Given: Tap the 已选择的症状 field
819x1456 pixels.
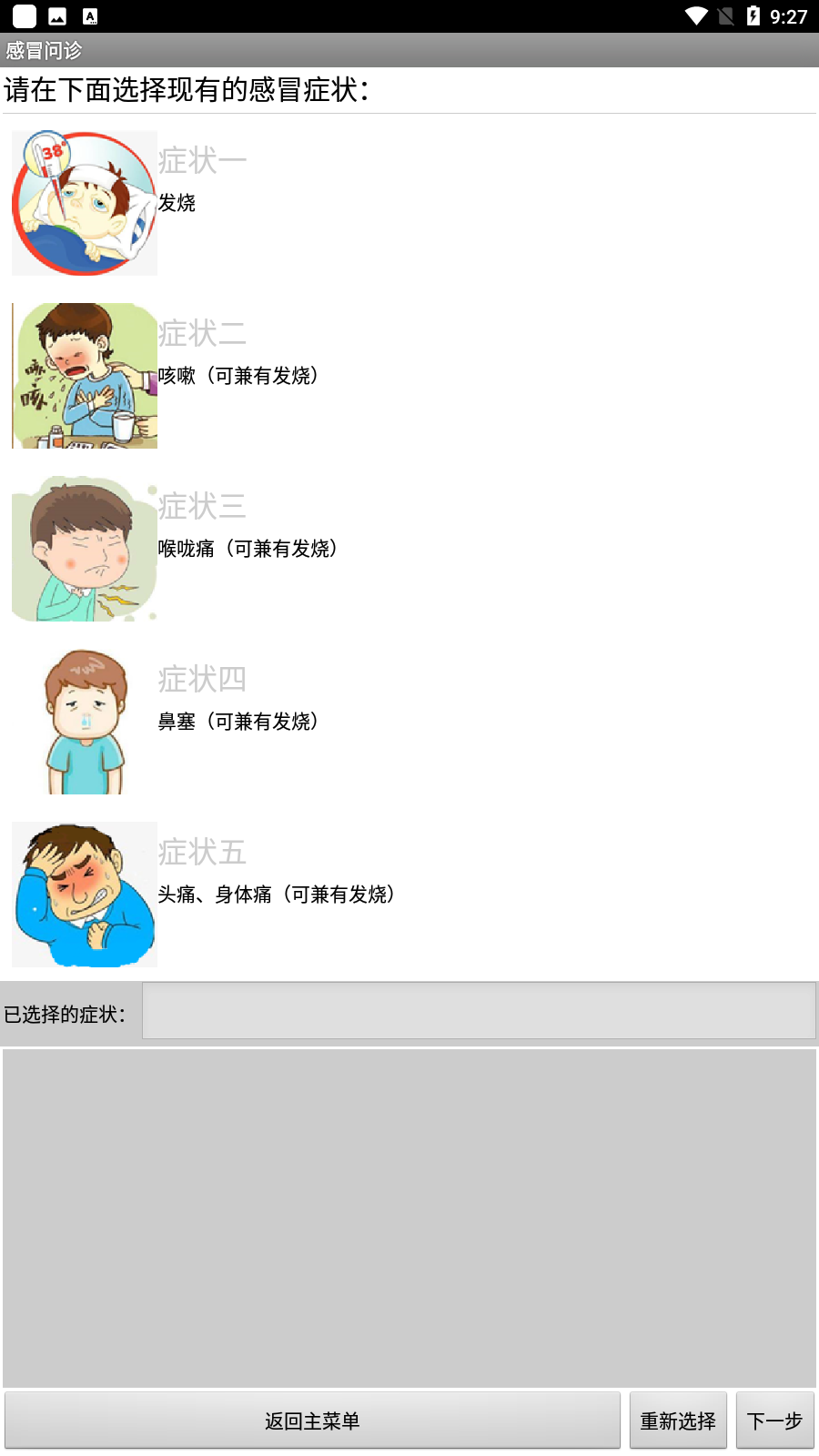Looking at the screenshot, I should click(479, 1011).
